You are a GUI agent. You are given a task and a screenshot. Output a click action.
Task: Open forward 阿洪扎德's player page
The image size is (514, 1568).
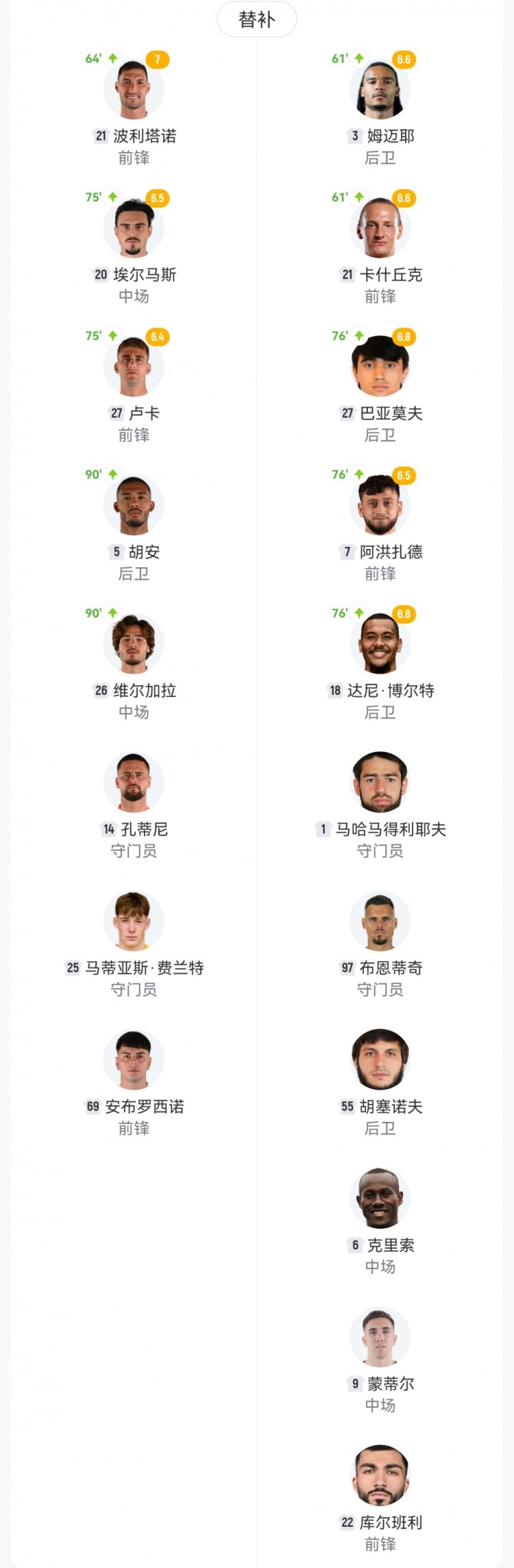[x=380, y=505]
